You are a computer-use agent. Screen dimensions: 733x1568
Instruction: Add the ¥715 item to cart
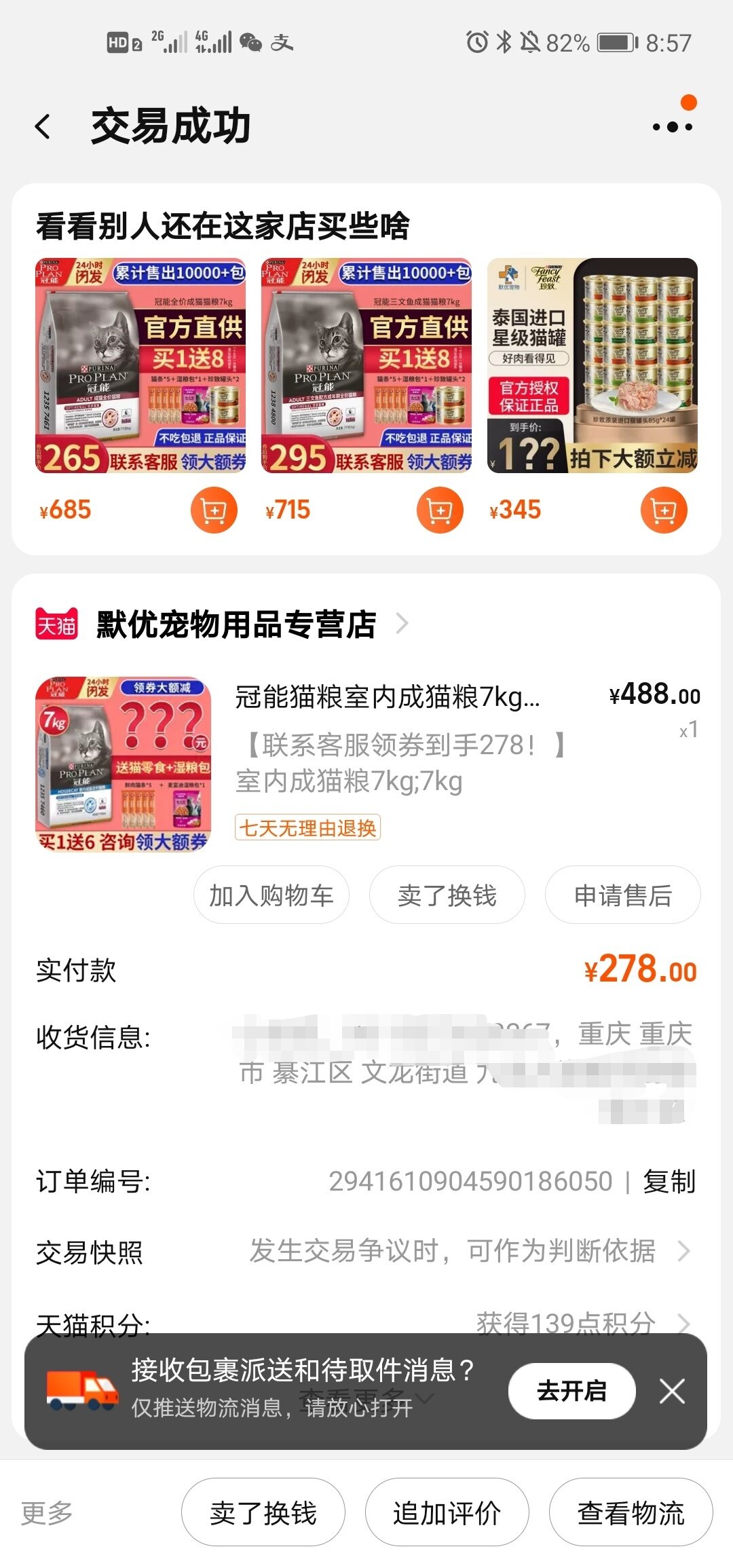click(440, 510)
